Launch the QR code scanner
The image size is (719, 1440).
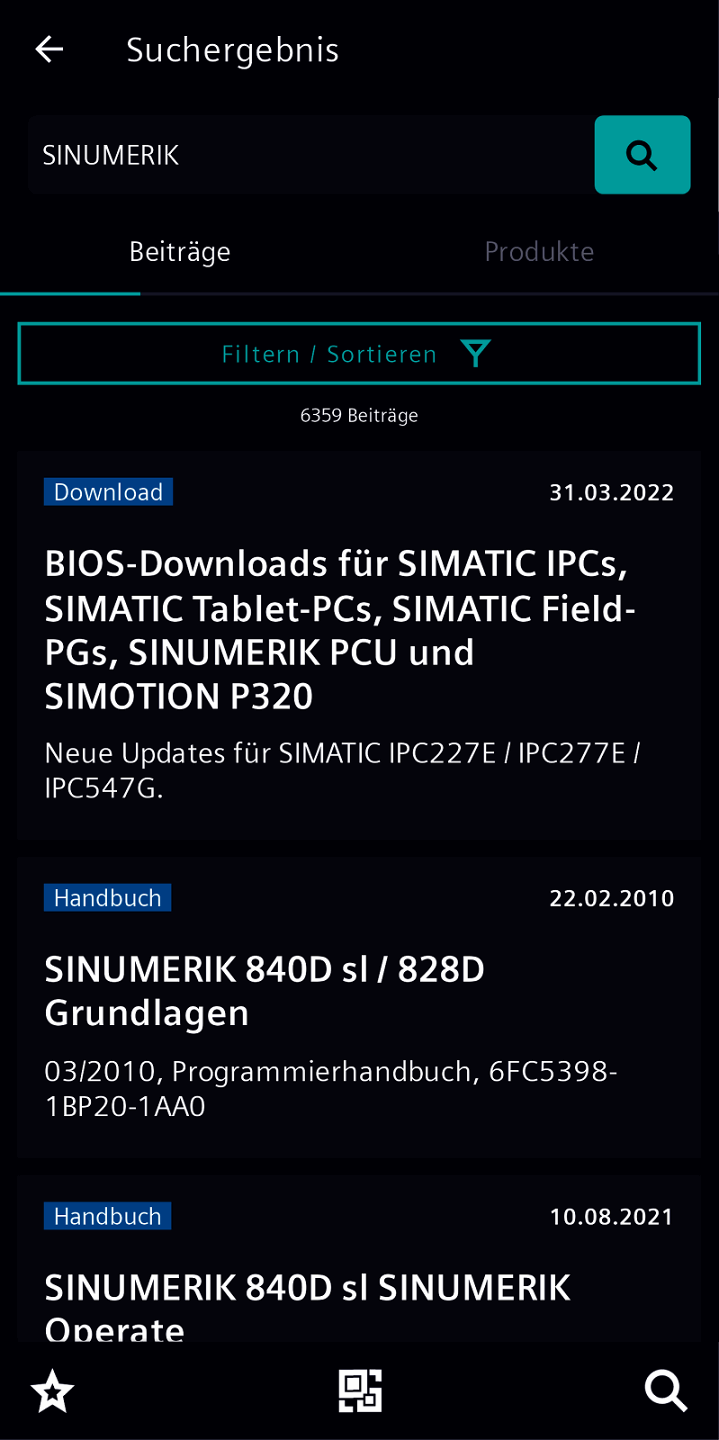pos(360,1391)
